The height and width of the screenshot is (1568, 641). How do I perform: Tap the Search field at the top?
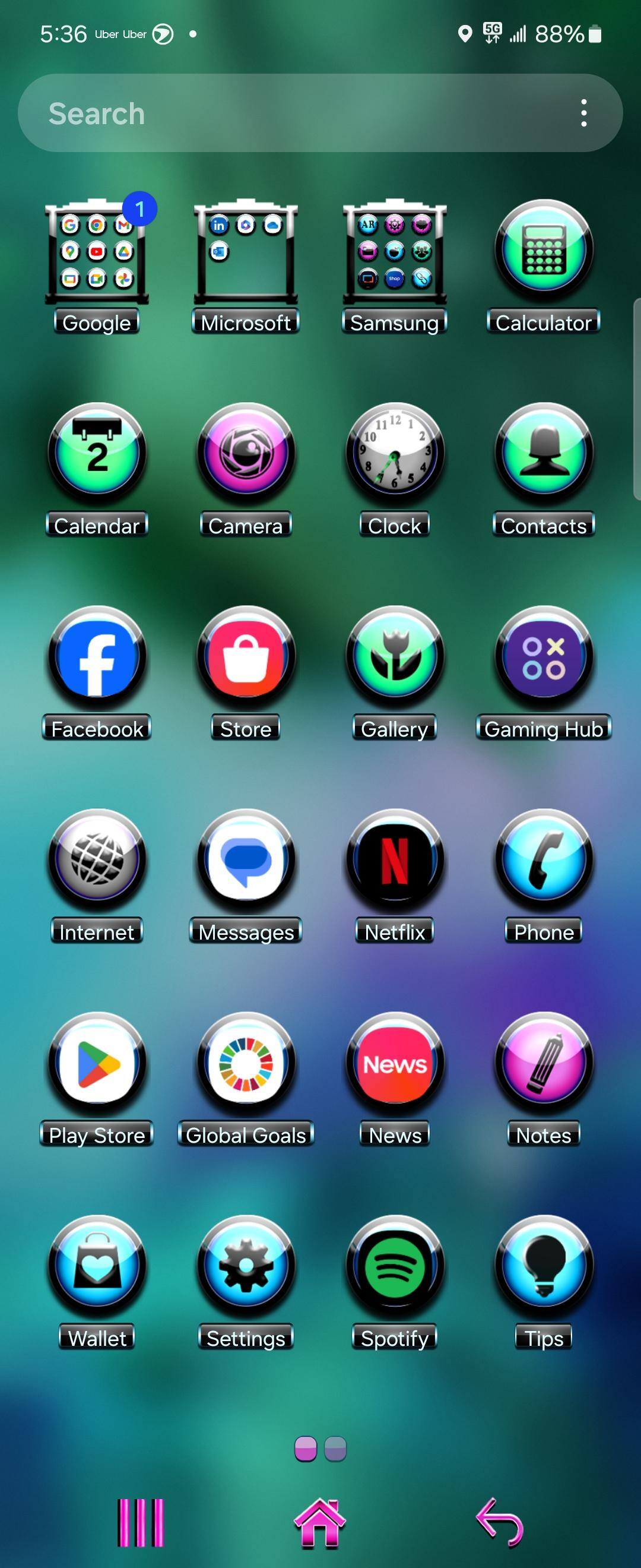click(x=292, y=113)
